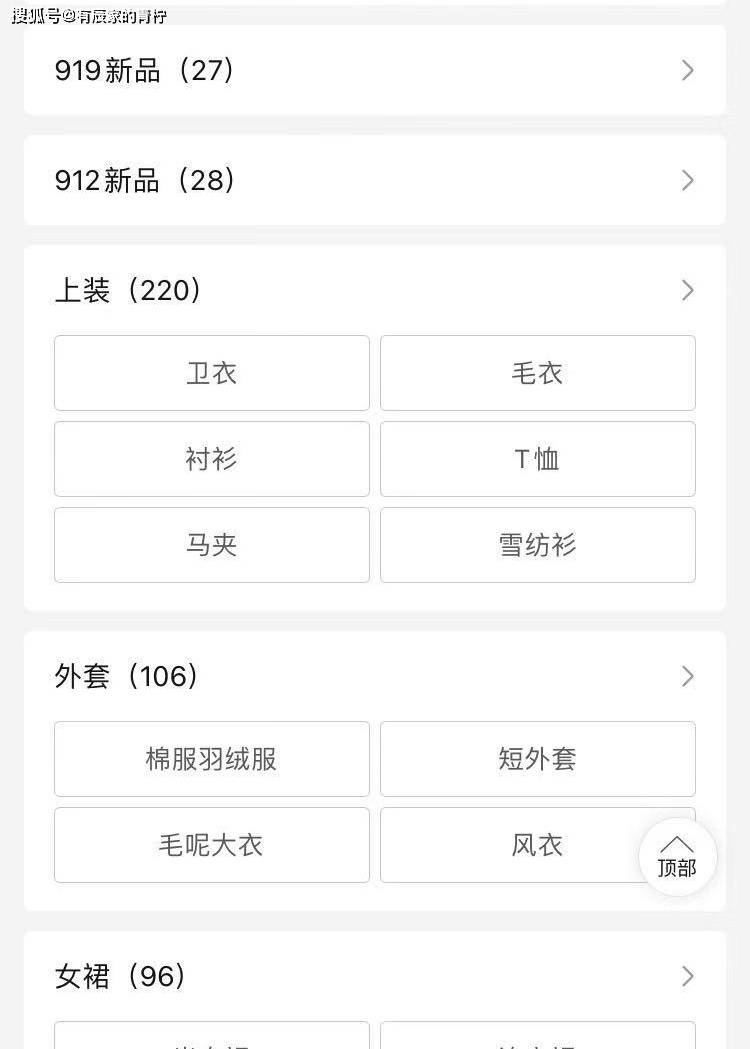Image resolution: width=750 pixels, height=1049 pixels.
Task: Tap the 马夹 subcategory button
Action: click(x=211, y=545)
